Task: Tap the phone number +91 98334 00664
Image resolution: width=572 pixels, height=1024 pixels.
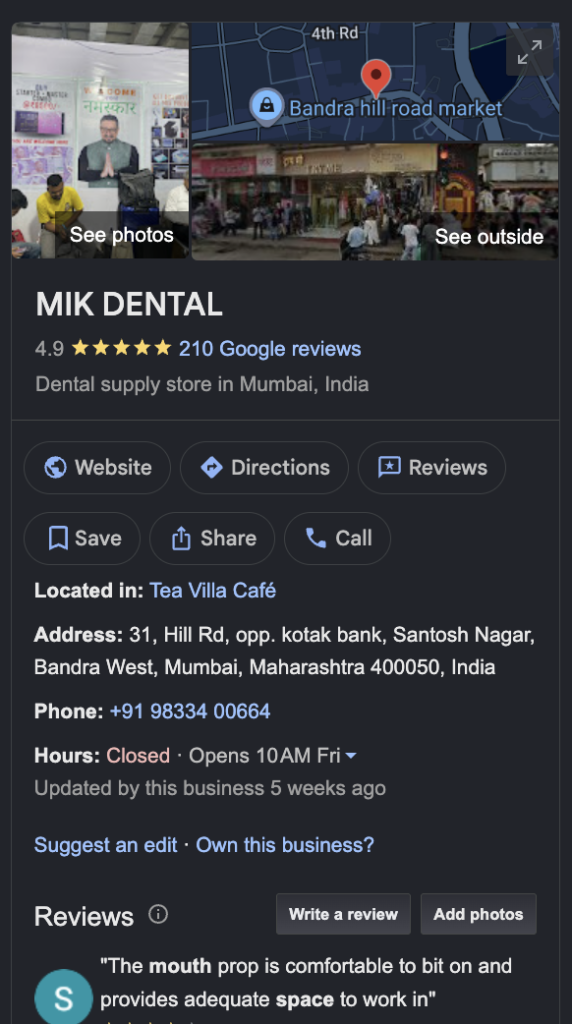Action: click(x=190, y=711)
